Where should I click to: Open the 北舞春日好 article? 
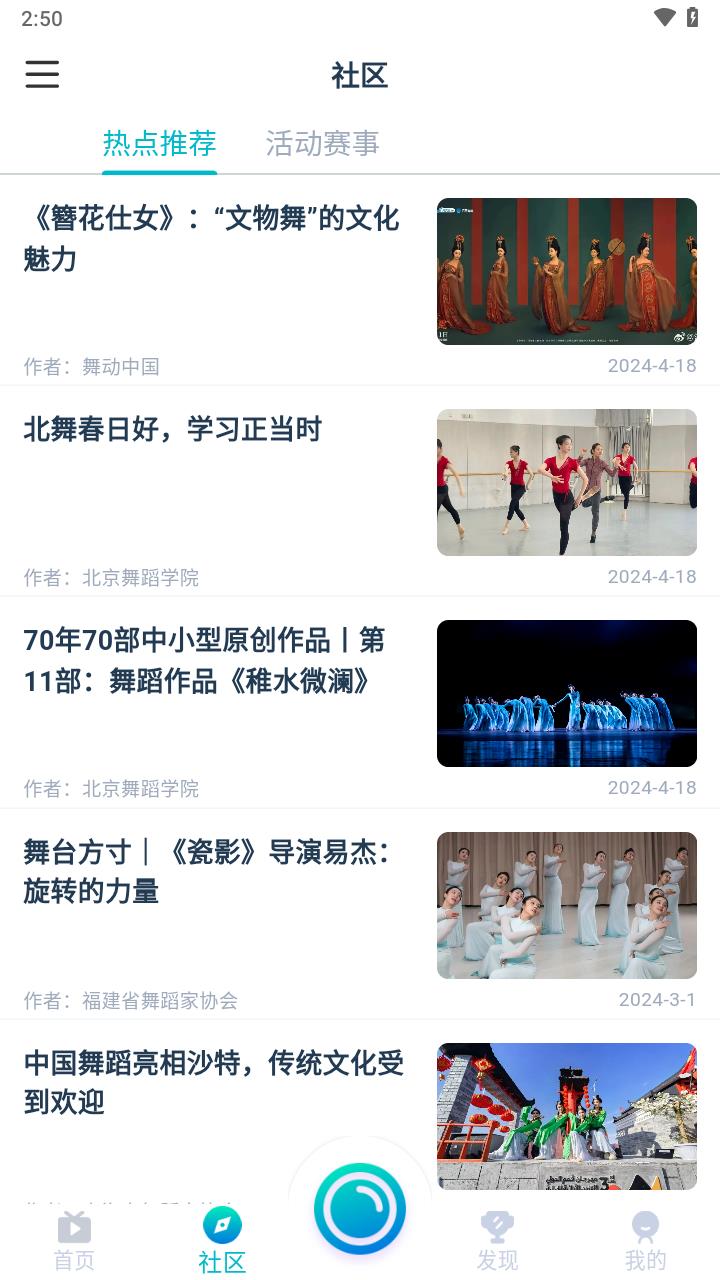coord(171,429)
